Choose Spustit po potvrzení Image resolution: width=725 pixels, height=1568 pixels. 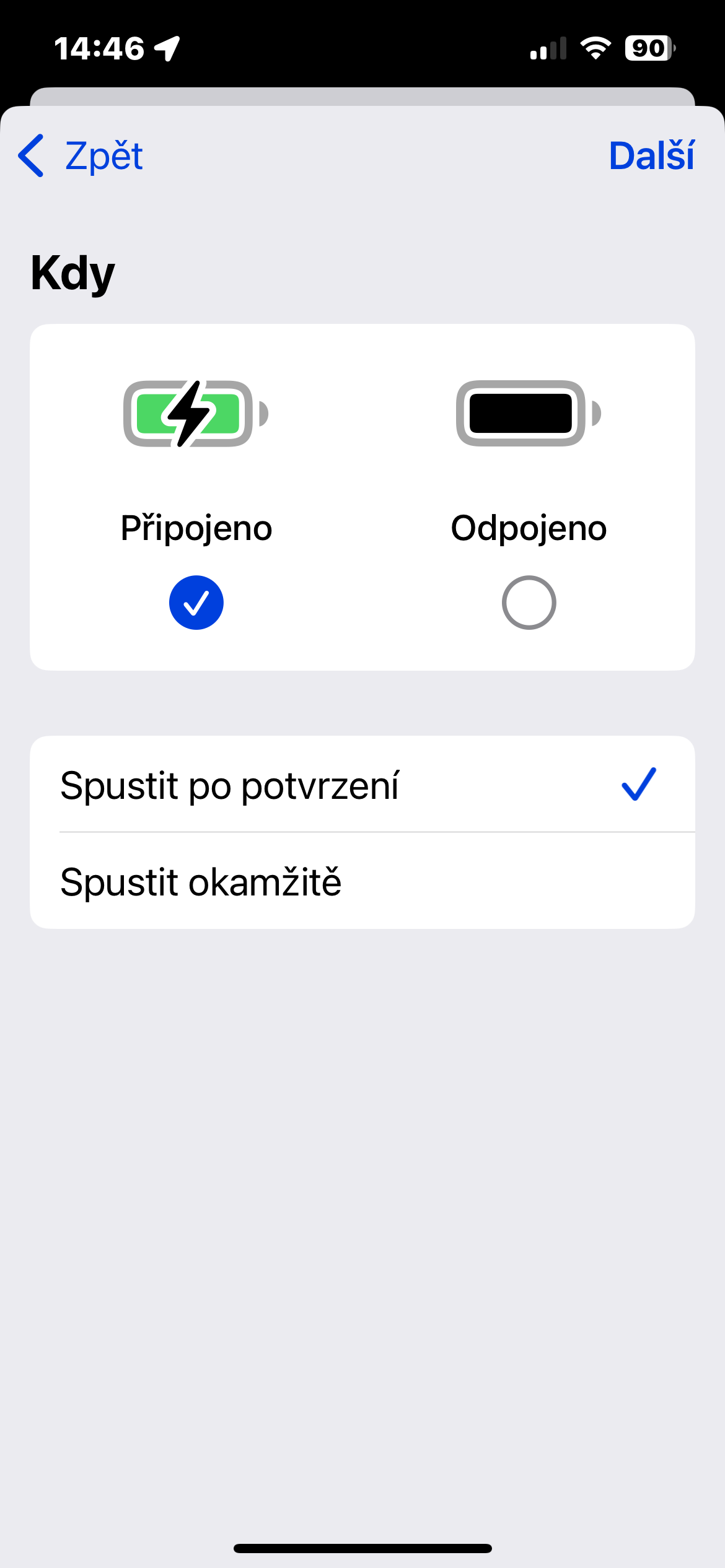point(362,785)
